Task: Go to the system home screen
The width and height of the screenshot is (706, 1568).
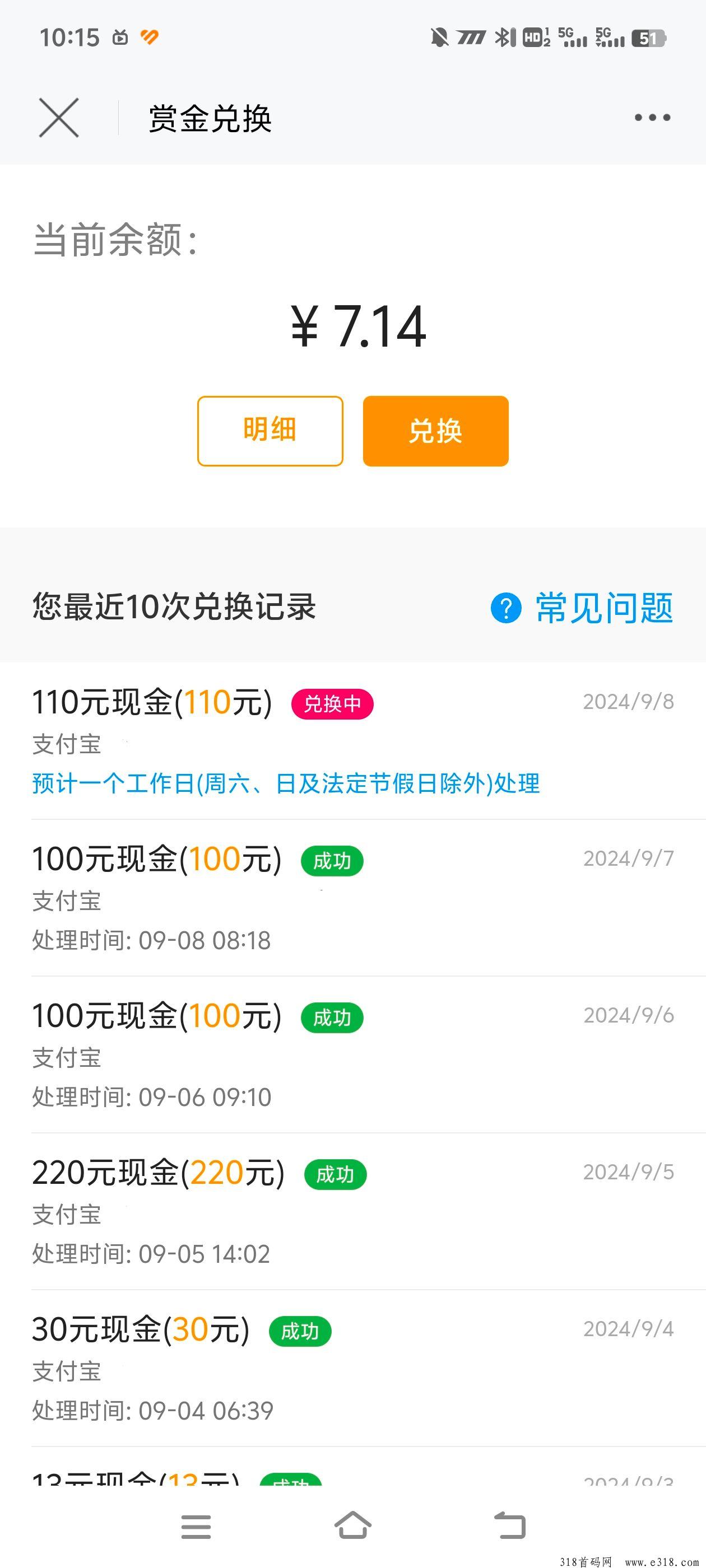Action: [352, 1526]
